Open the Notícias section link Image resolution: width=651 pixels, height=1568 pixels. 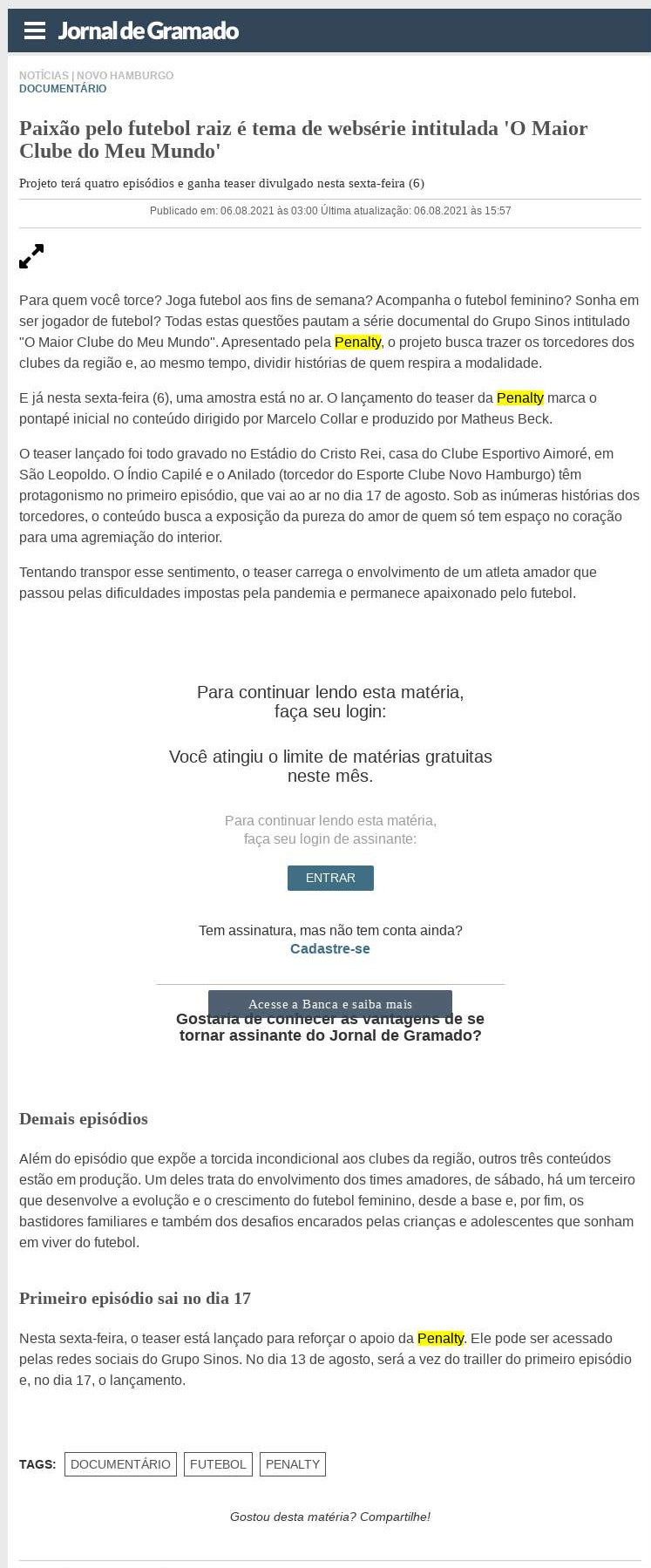point(44,76)
